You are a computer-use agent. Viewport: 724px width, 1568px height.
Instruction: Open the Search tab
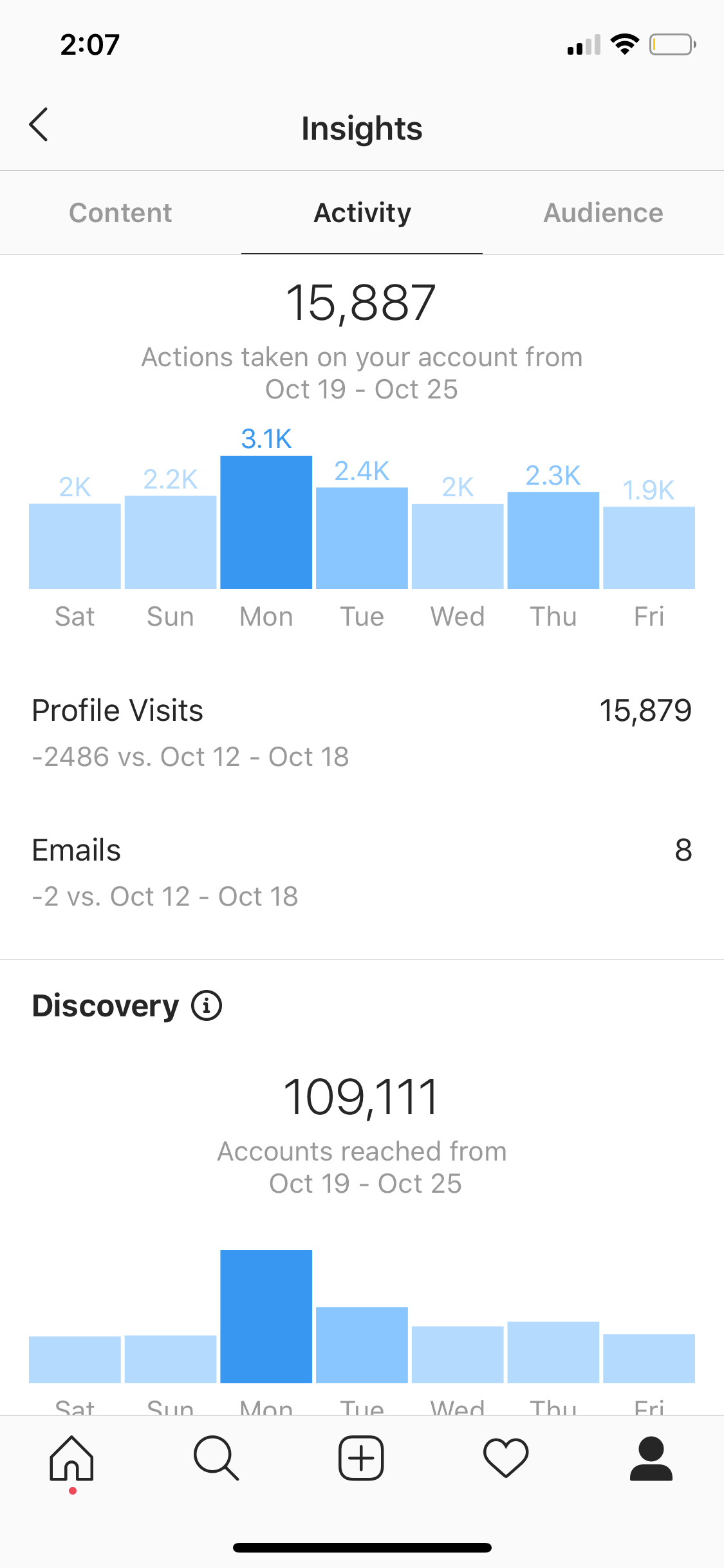pos(216,1459)
